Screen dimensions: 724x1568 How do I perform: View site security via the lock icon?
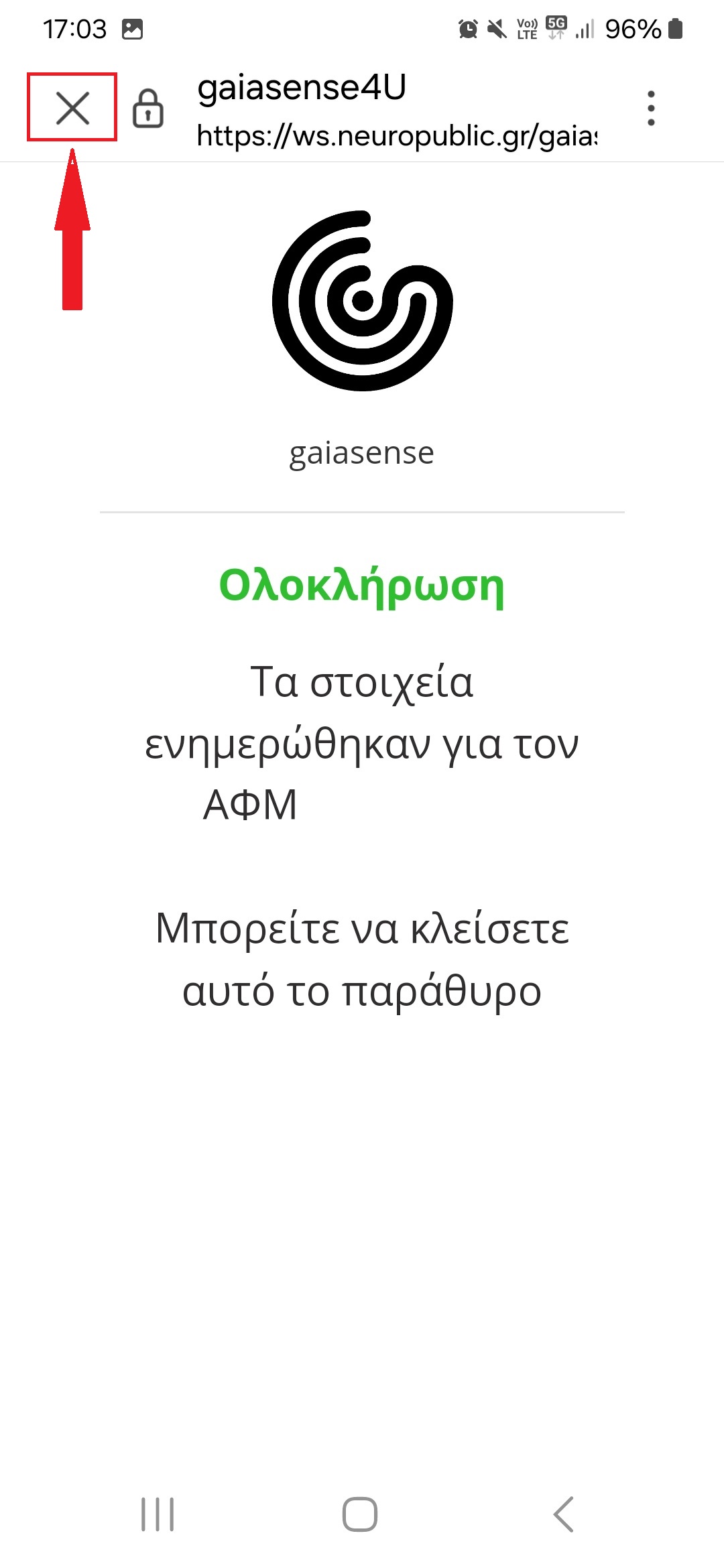pyautogui.click(x=148, y=109)
